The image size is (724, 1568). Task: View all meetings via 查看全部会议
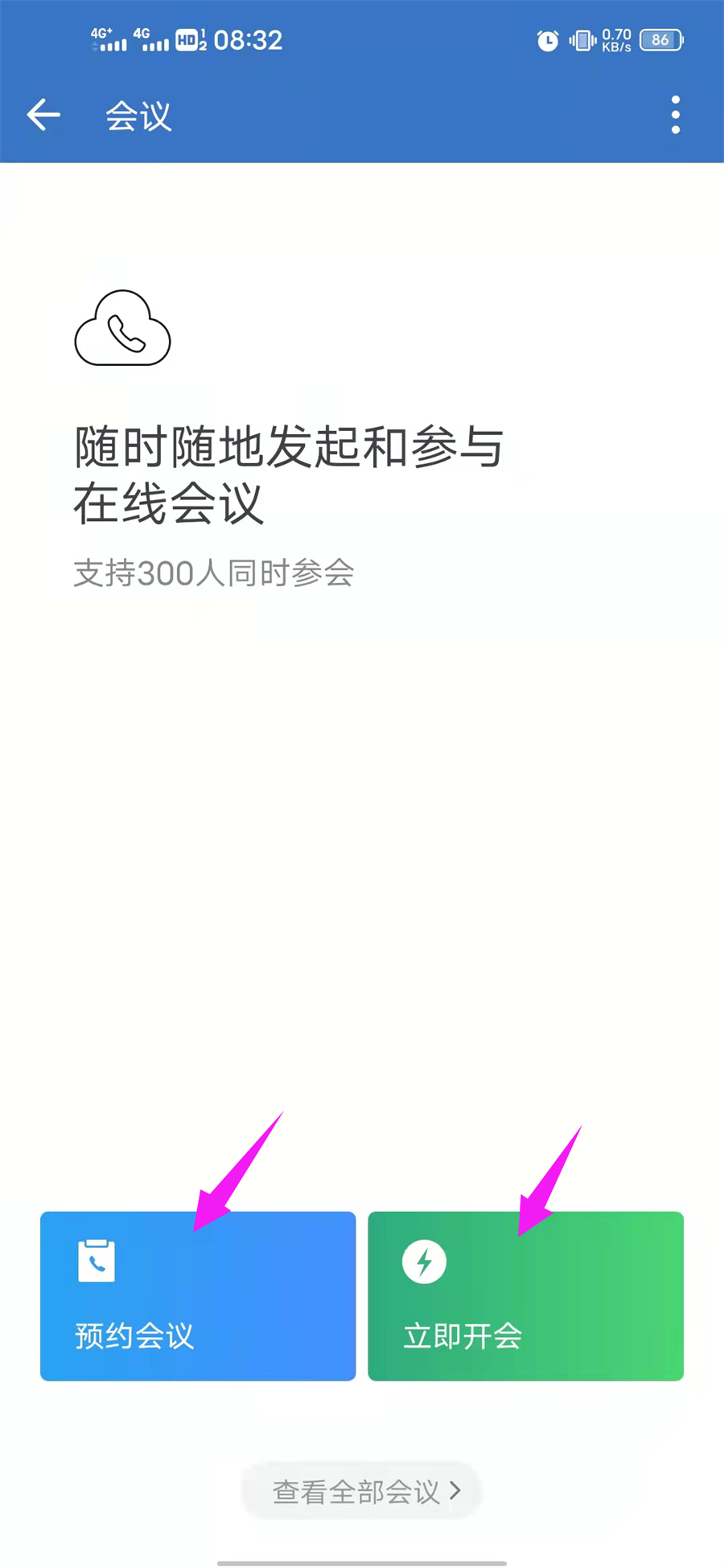[x=362, y=1492]
